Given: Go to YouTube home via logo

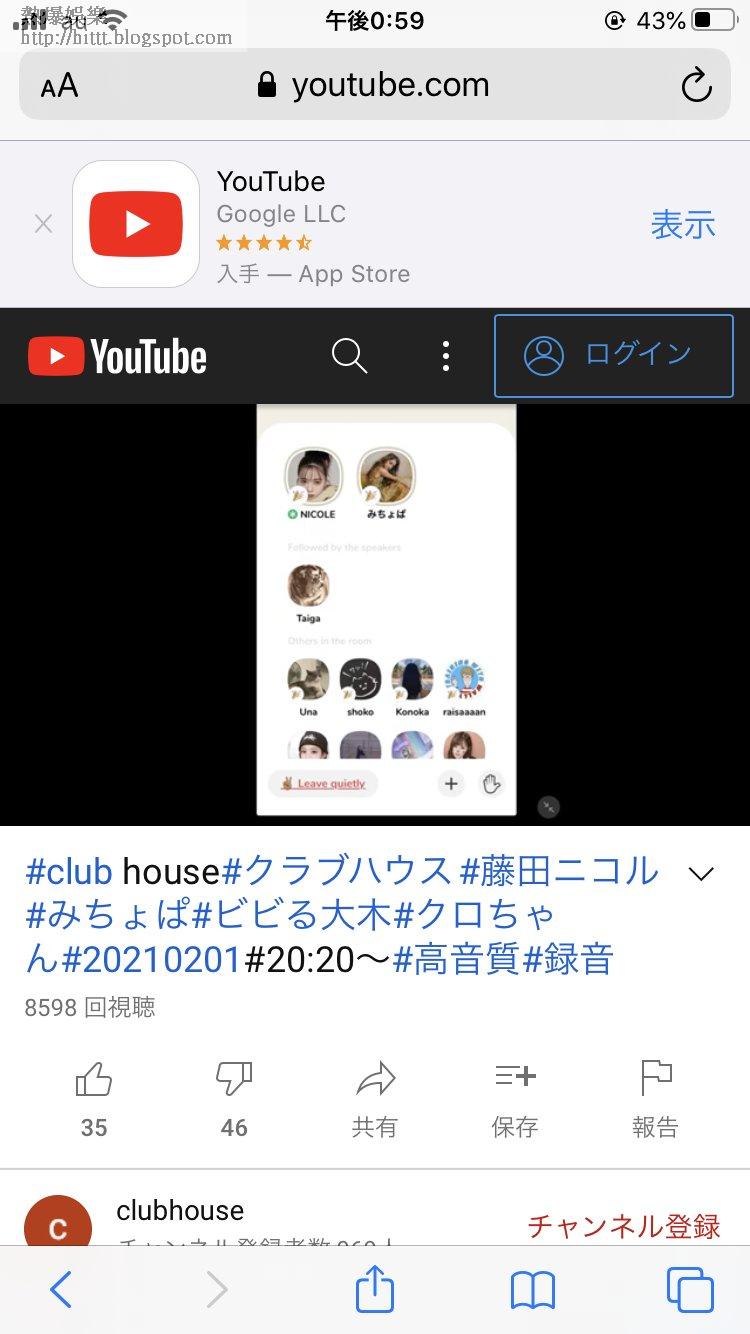Looking at the screenshot, I should tap(117, 356).
